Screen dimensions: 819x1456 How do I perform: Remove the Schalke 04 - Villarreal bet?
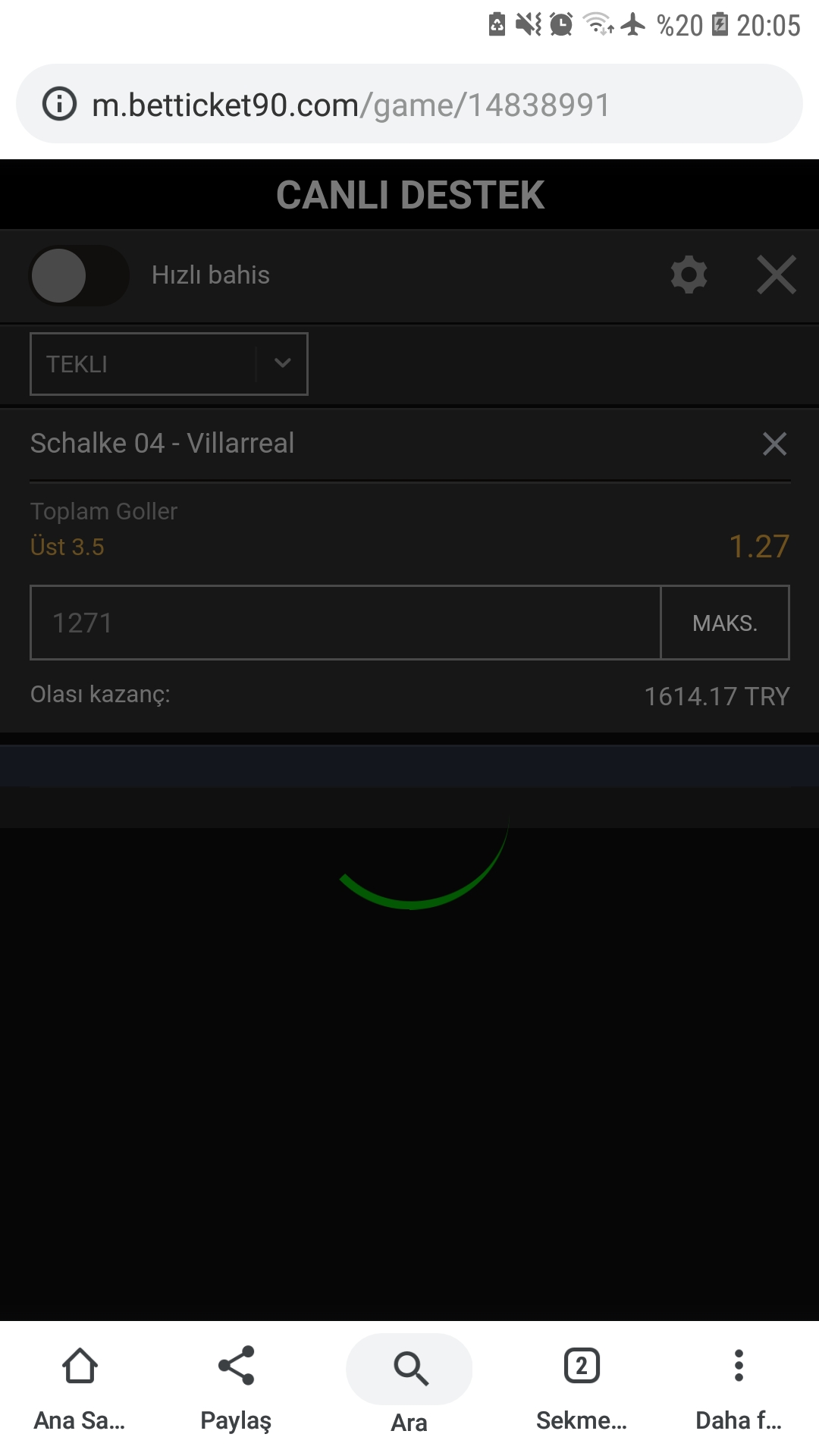774,444
